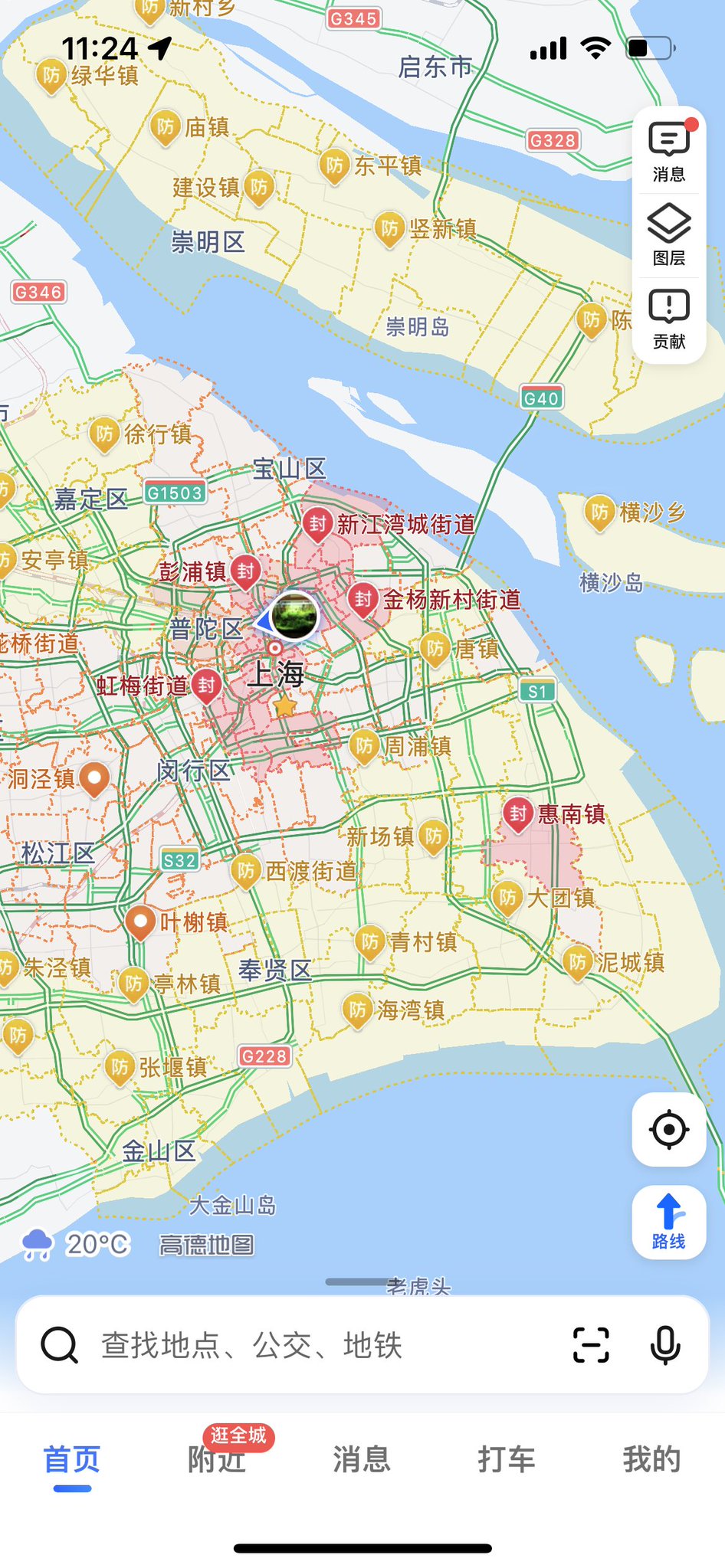The image size is (725, 1568).
Task: Open the 贡献 feedback button
Action: 668,319
